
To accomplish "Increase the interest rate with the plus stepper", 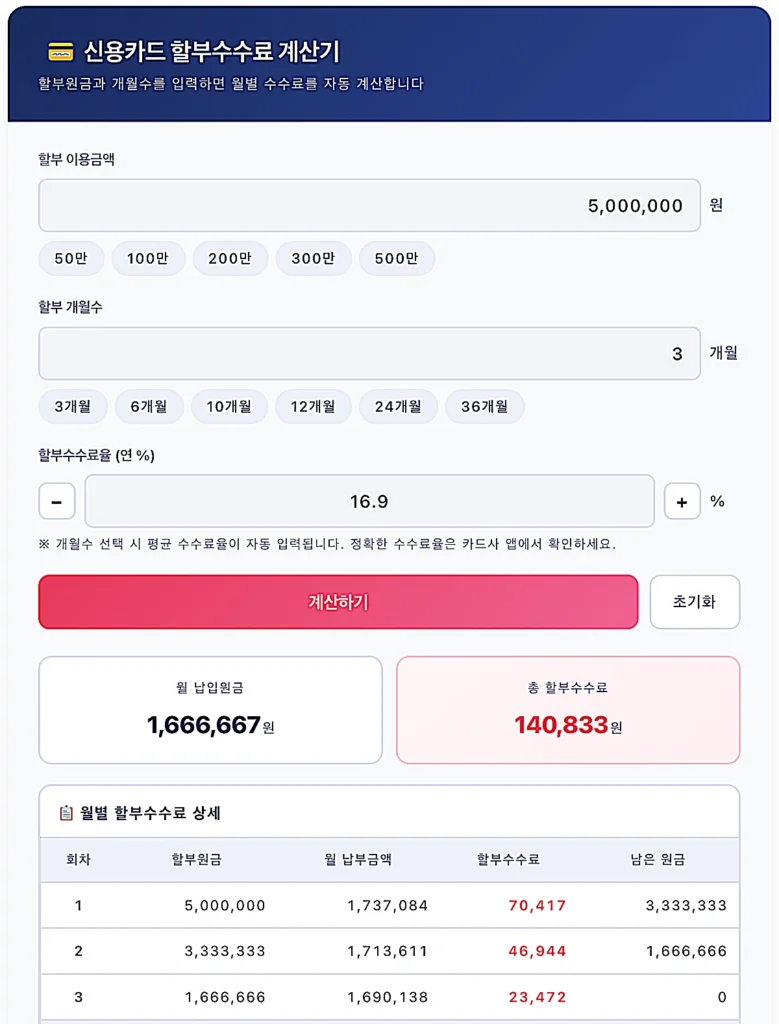I will coord(682,500).
